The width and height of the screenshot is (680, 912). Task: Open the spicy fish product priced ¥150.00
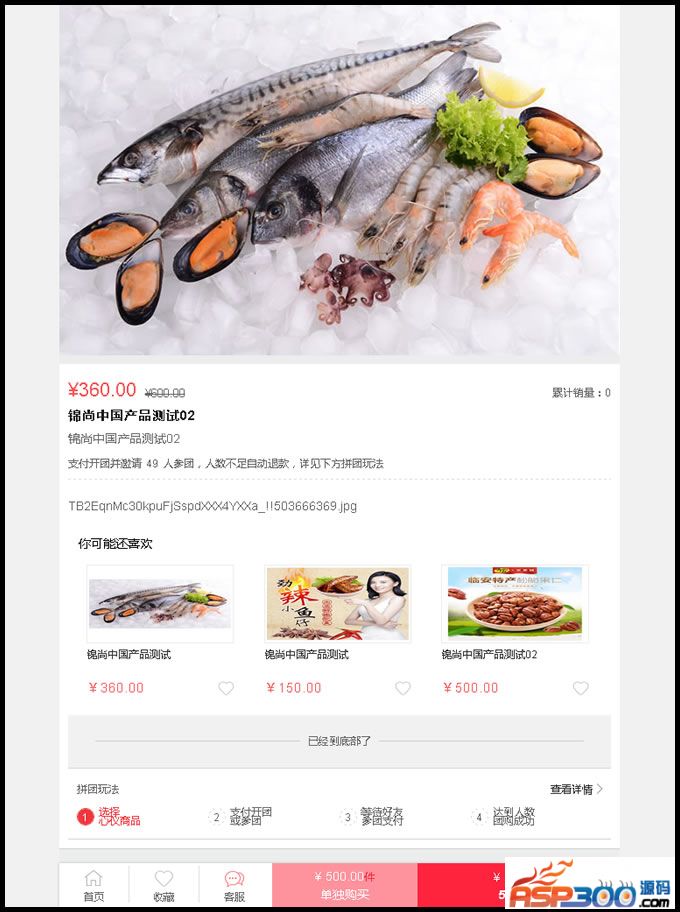pos(337,603)
